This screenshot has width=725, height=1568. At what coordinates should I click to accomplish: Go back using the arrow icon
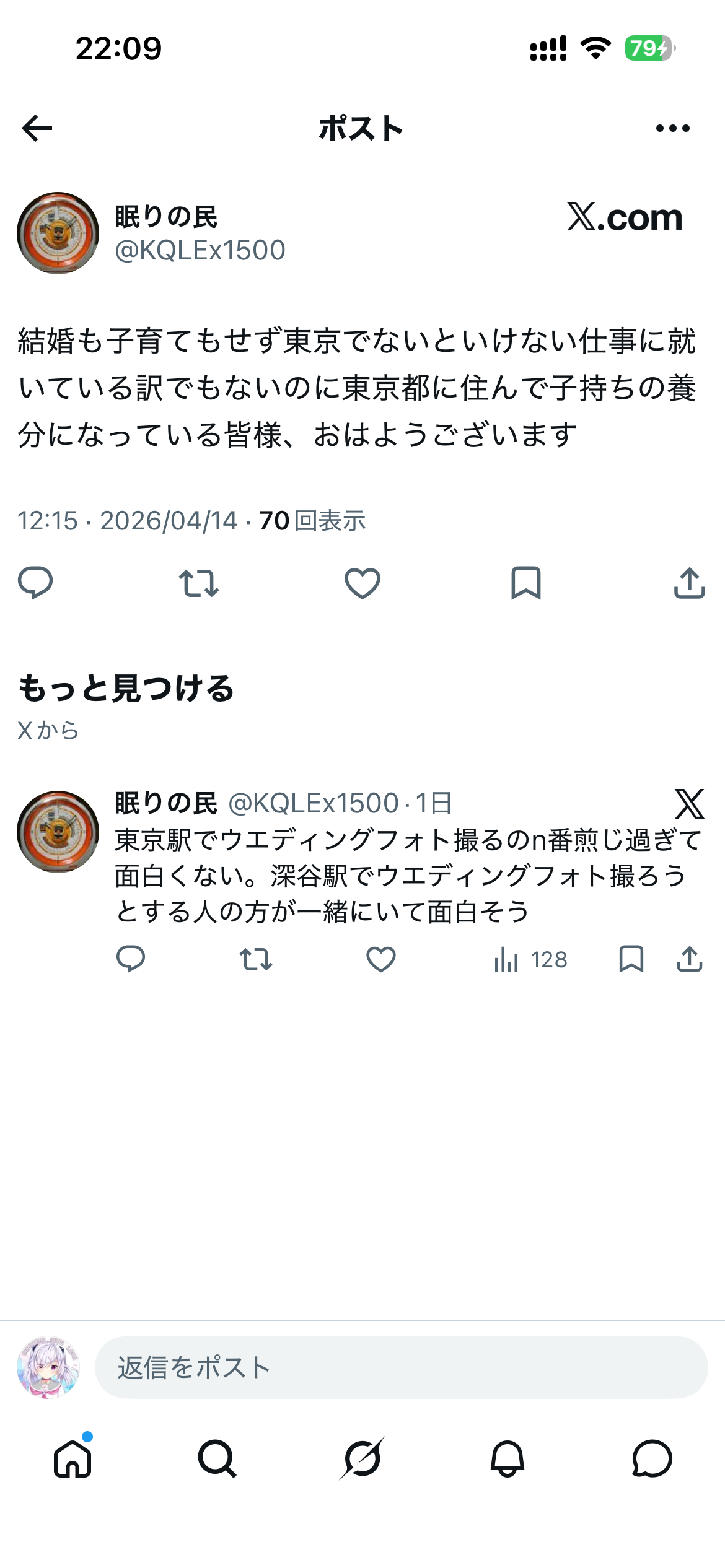37,128
